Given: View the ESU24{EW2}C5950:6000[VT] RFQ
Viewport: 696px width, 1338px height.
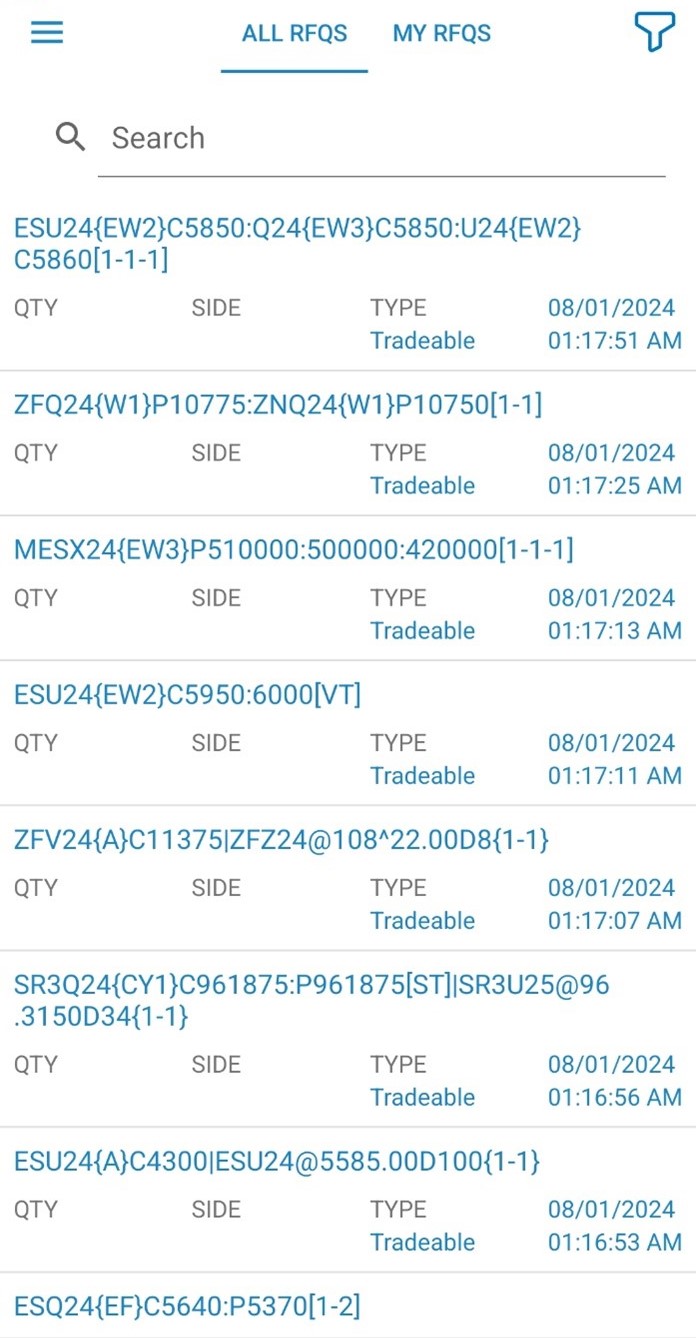Looking at the screenshot, I should (x=348, y=734).
